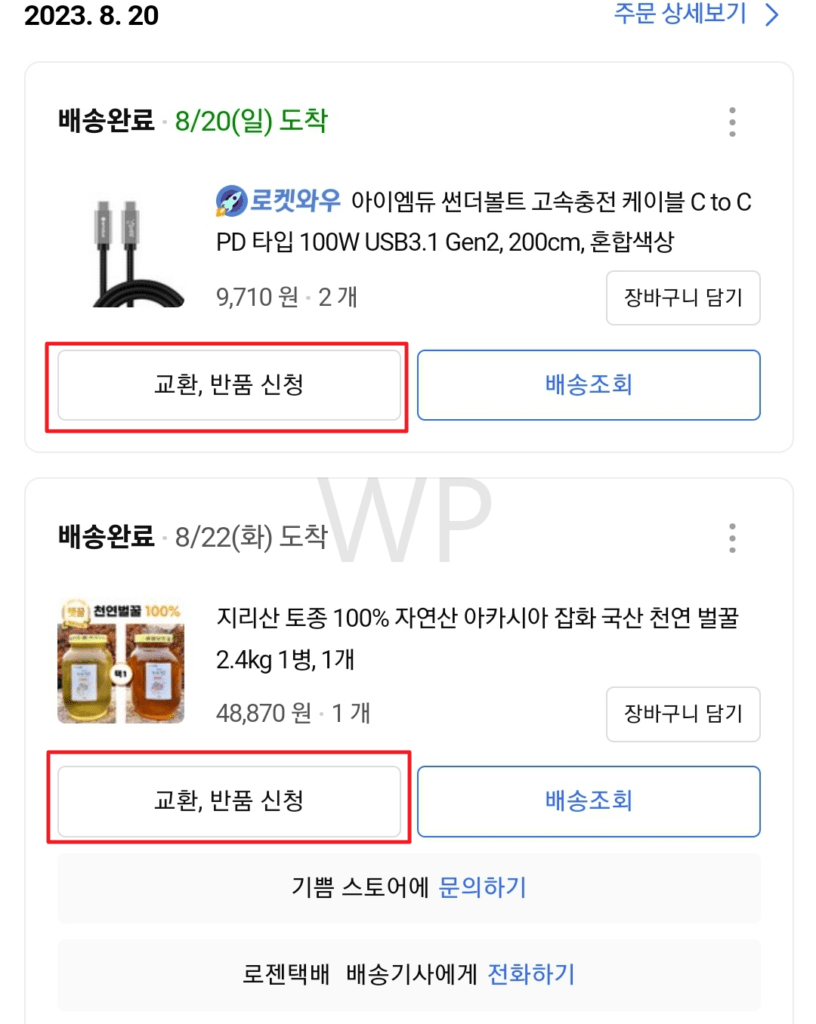Add the honey to cart (장바구니 담기)
This screenshot has height=1024, width=816.
click(x=683, y=714)
